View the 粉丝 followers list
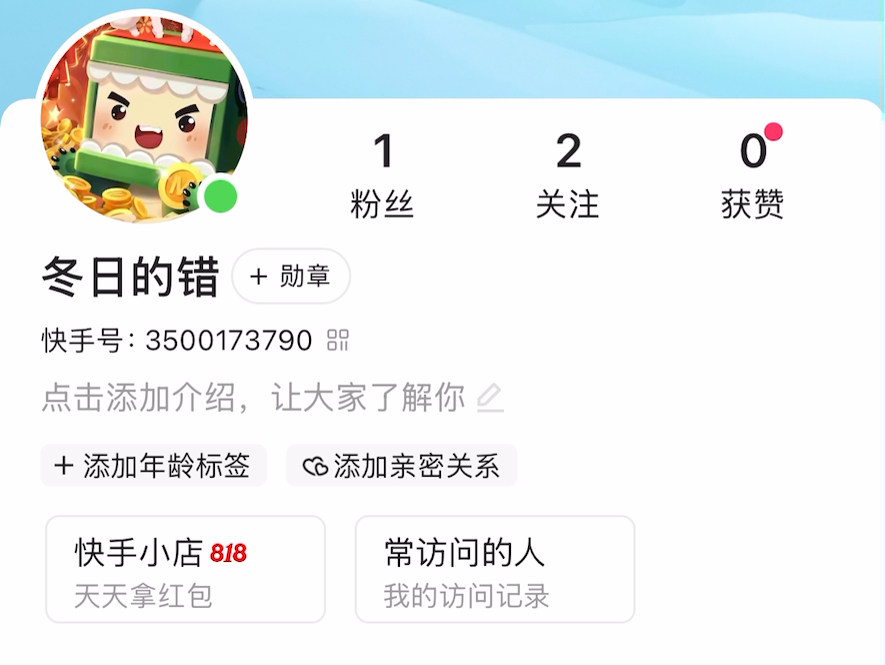The height and width of the screenshot is (665, 886). click(382, 177)
